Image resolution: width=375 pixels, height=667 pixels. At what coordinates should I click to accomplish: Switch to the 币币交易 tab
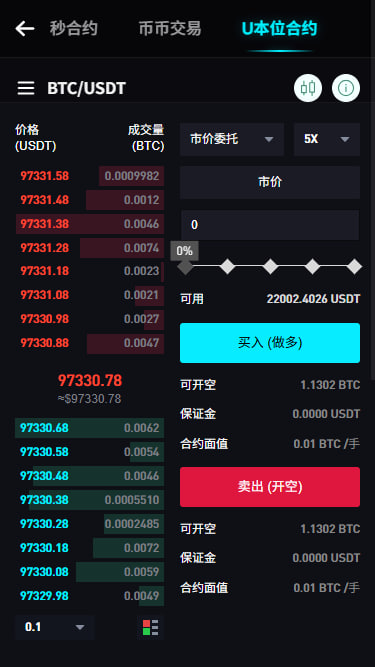click(170, 29)
